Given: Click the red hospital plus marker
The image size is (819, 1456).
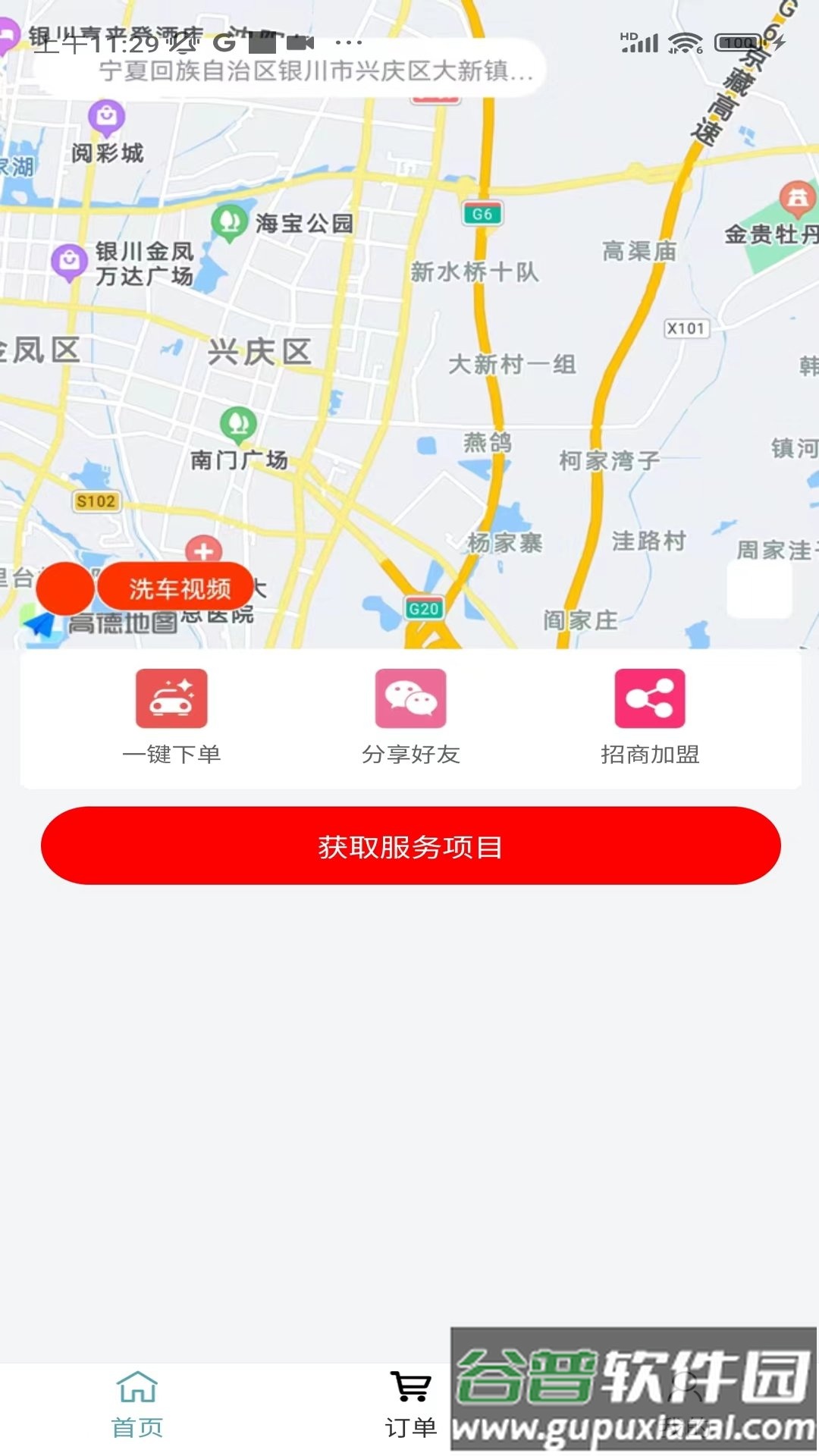Looking at the screenshot, I should (203, 550).
